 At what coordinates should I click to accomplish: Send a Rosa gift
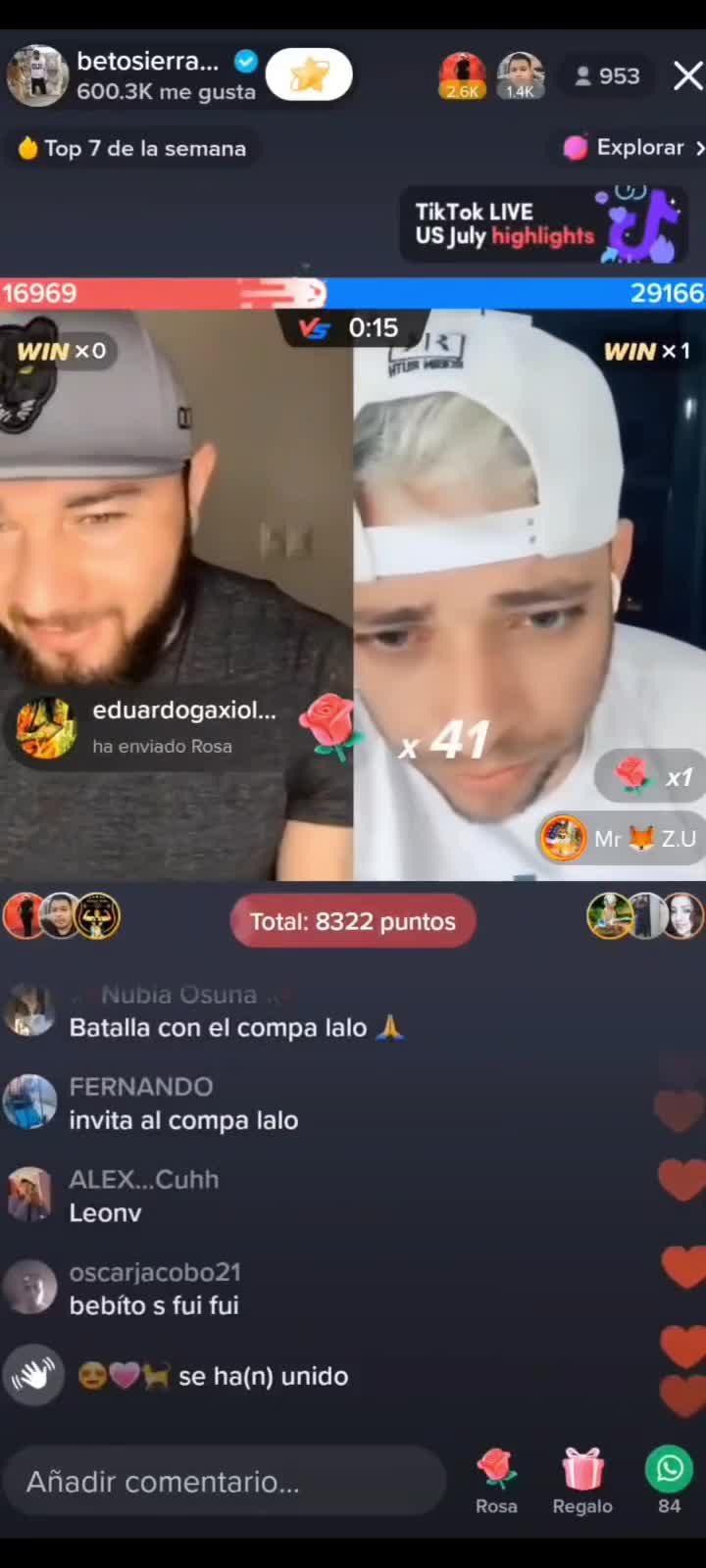click(496, 1480)
